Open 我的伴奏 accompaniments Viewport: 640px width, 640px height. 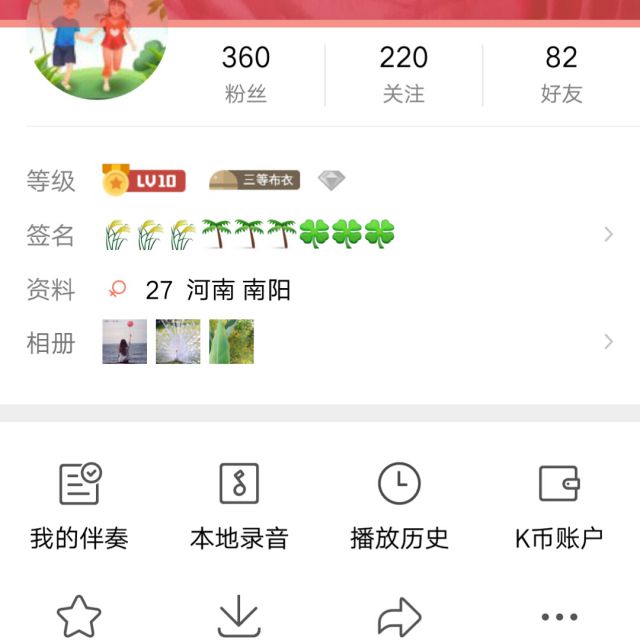(80, 506)
